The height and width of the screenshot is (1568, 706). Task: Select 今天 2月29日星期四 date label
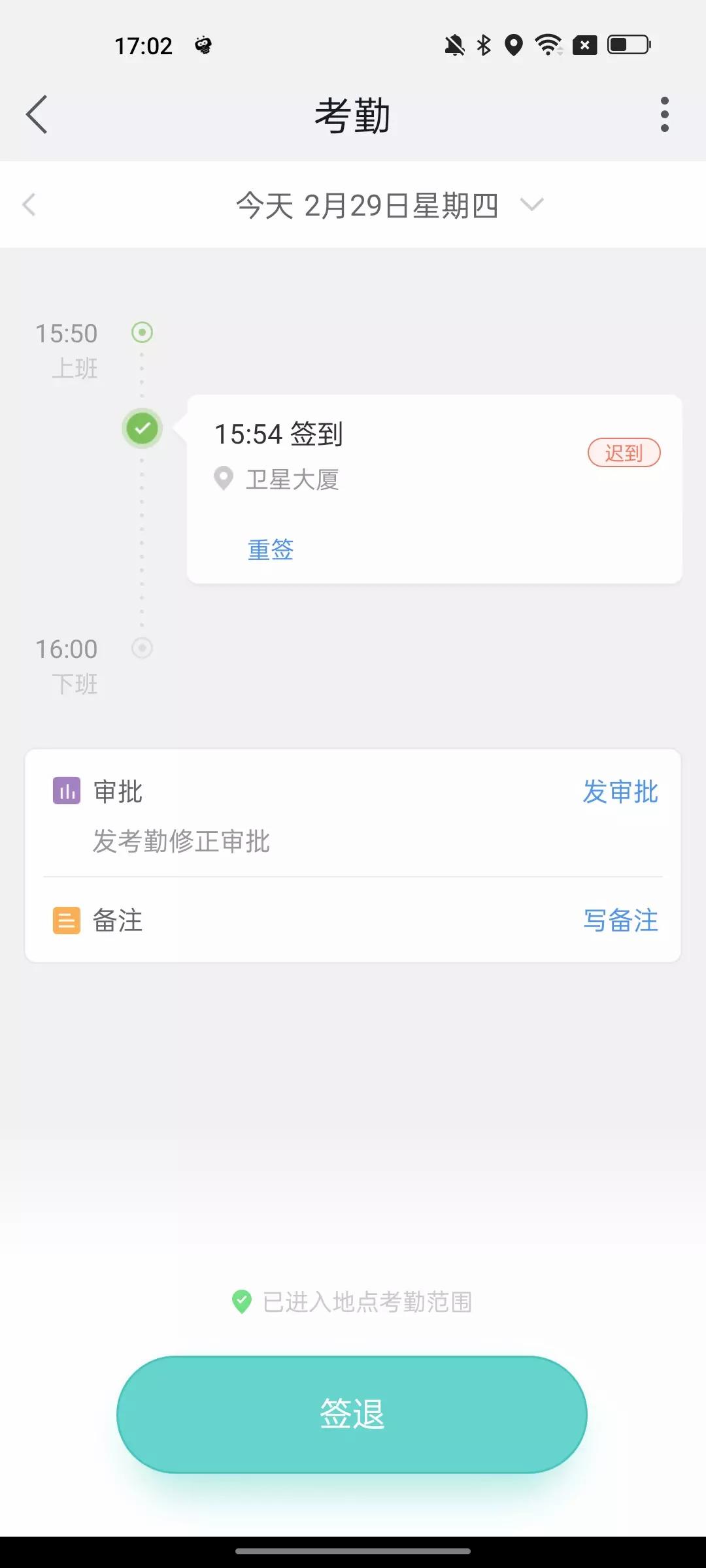(366, 204)
